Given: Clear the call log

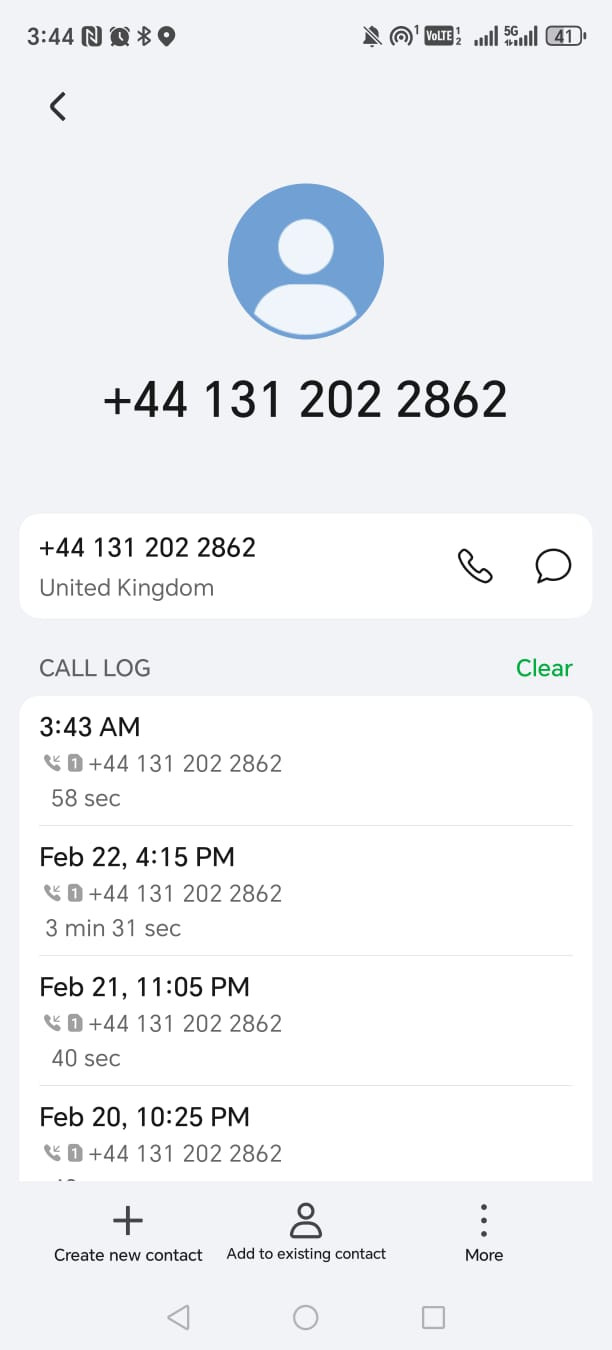Looking at the screenshot, I should (x=544, y=668).
